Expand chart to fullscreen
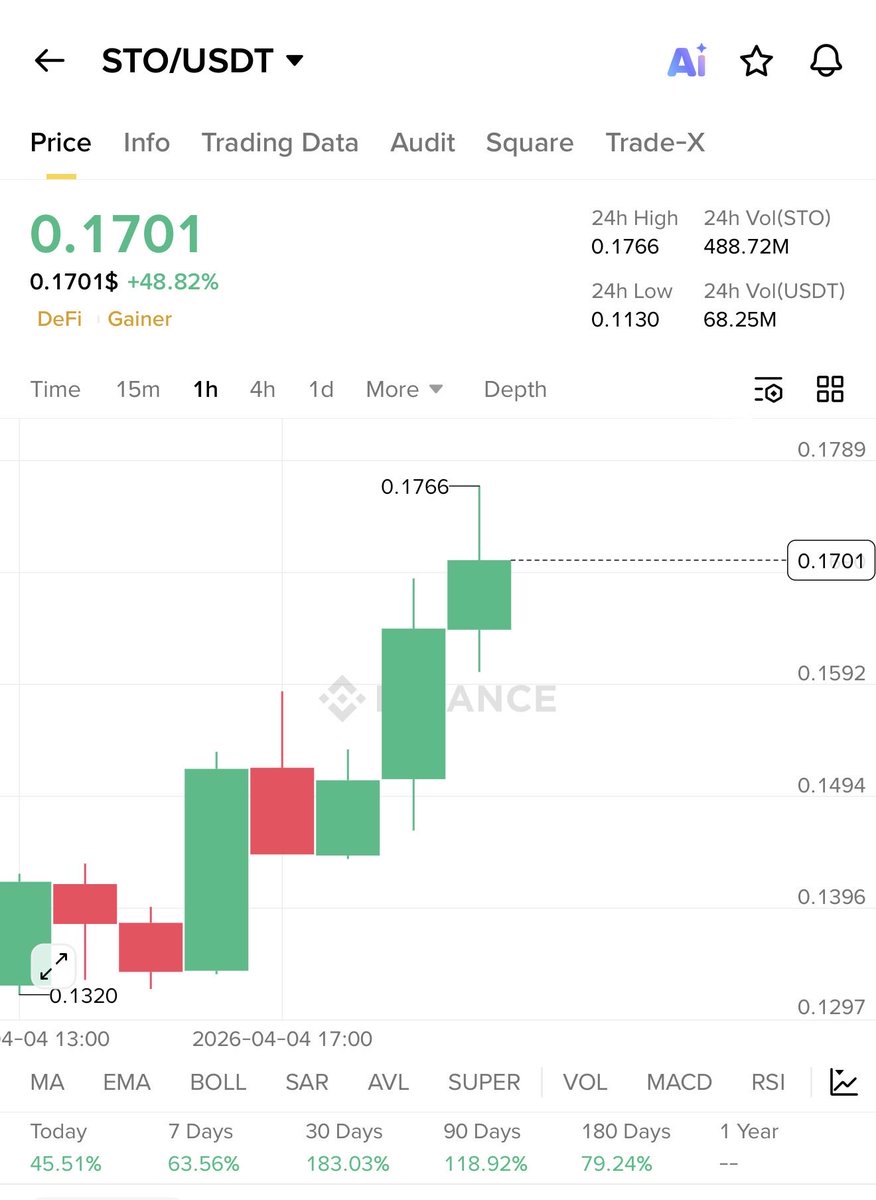Image resolution: width=876 pixels, height=1200 pixels. pos(53,966)
